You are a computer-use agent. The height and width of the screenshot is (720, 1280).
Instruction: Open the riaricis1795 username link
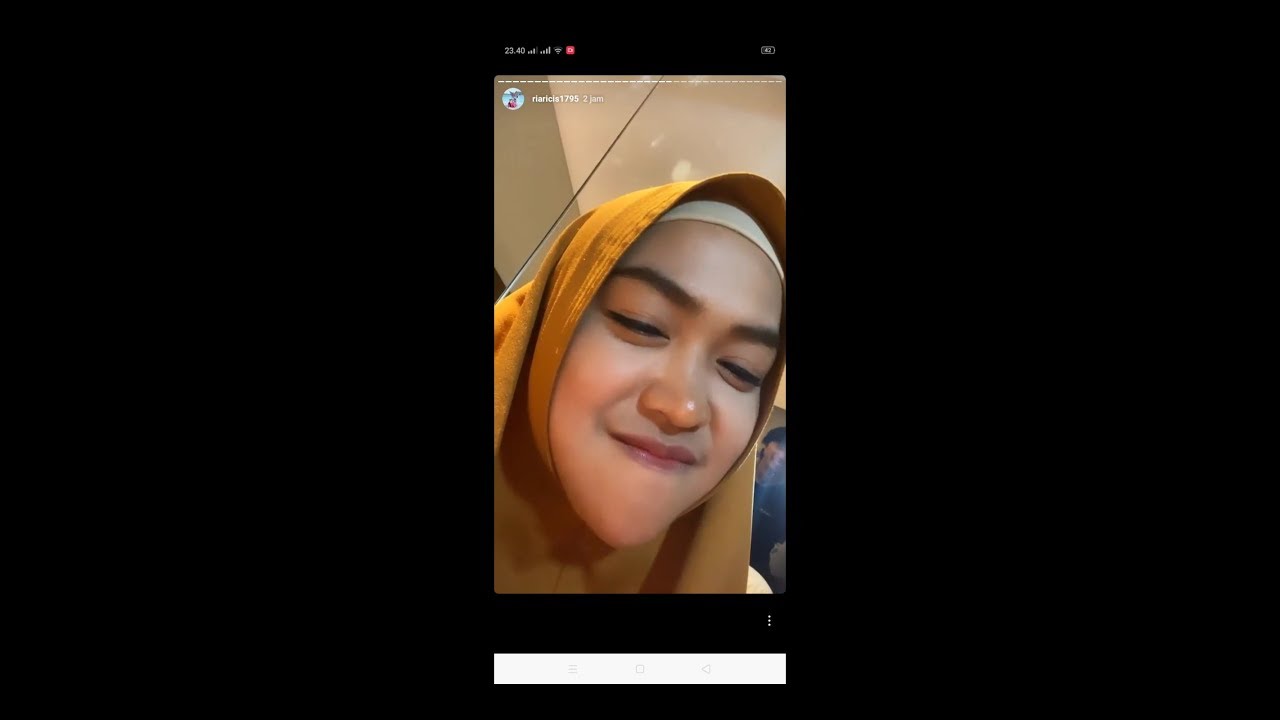pyautogui.click(x=555, y=99)
